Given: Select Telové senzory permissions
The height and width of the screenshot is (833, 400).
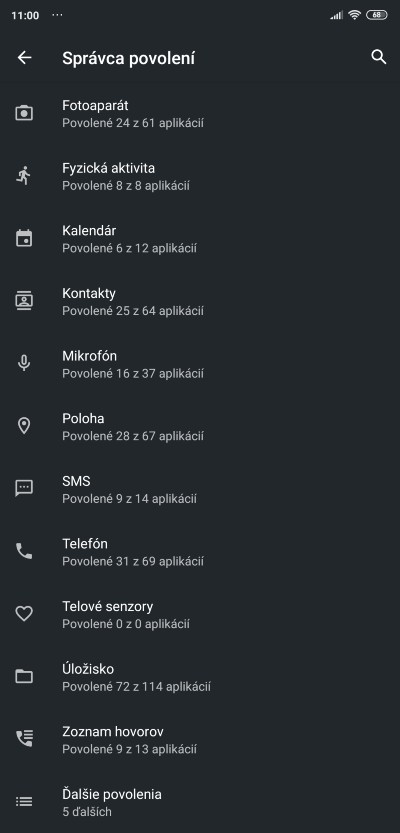Looking at the screenshot, I should pyautogui.click(x=200, y=615).
